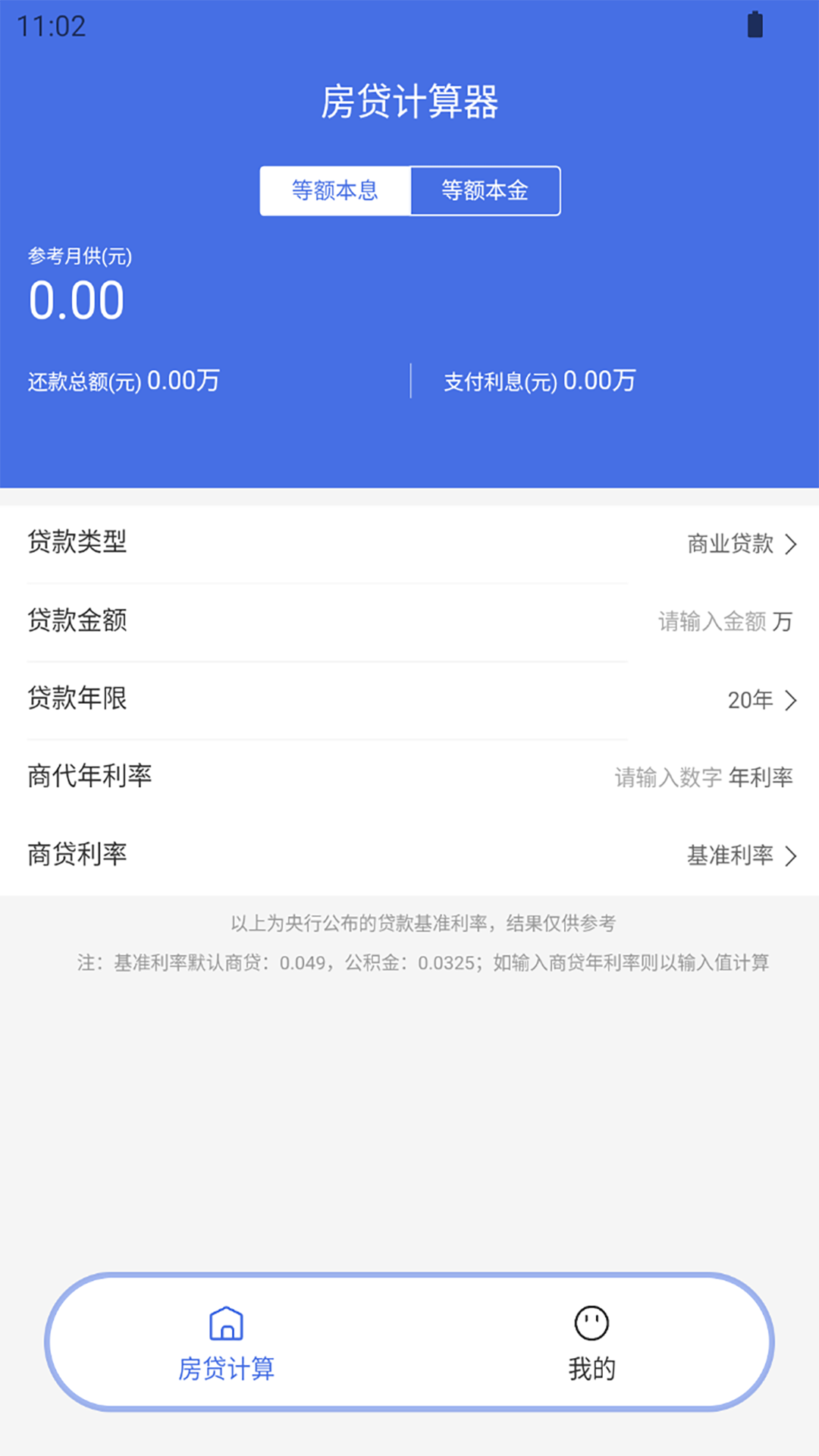
Task: Select the 等额本金 repayment method
Action: (x=485, y=190)
